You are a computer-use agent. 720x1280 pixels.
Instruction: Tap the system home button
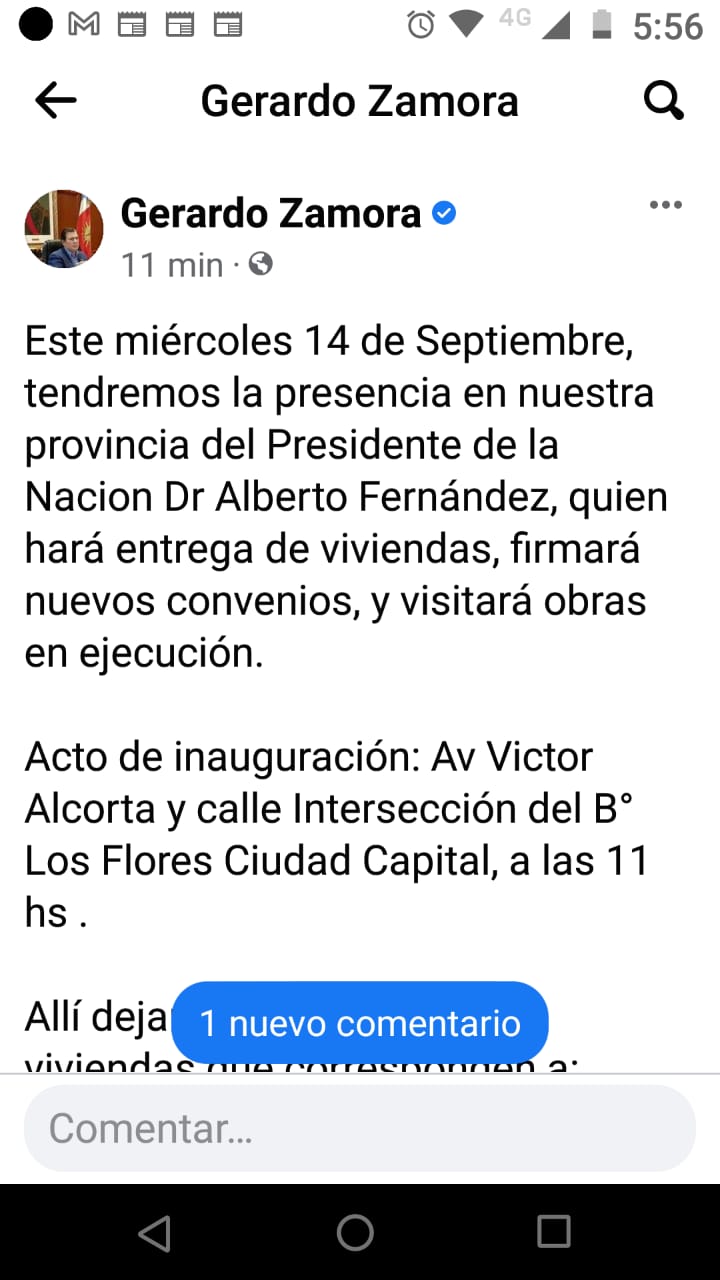click(x=355, y=1232)
